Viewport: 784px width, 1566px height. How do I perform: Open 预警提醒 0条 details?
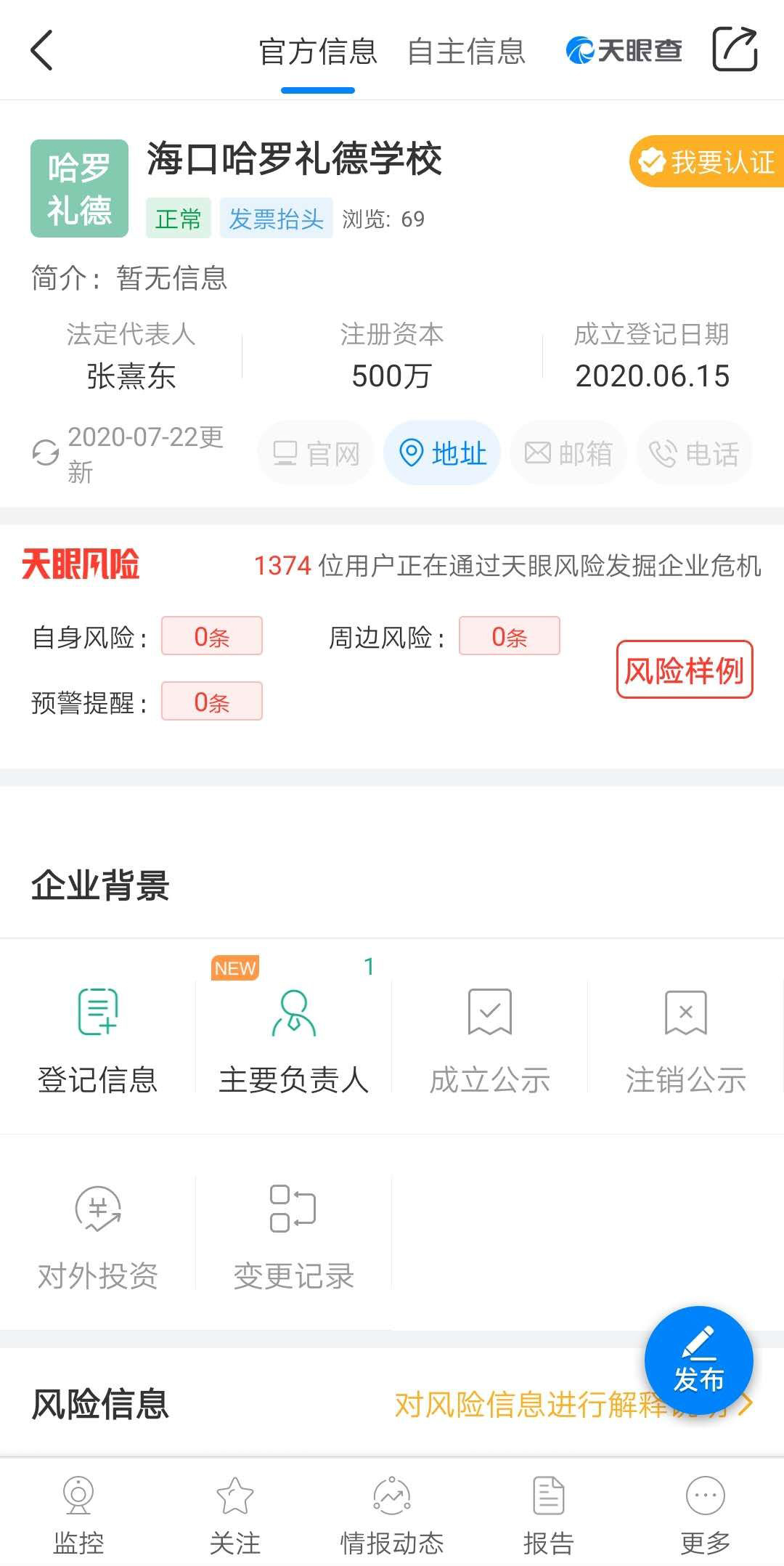click(x=211, y=702)
